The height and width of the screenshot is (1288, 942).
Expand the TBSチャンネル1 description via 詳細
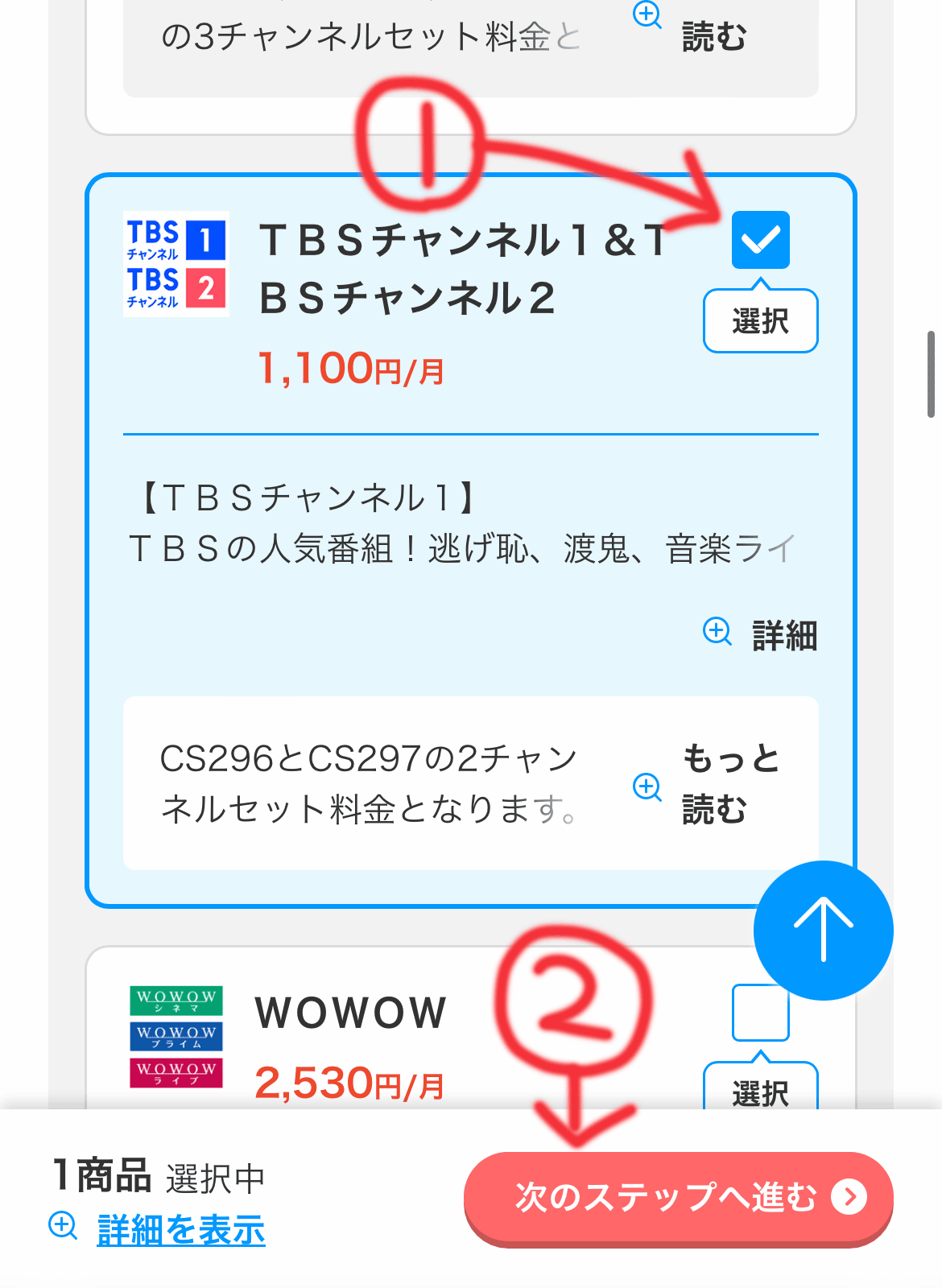point(785,635)
